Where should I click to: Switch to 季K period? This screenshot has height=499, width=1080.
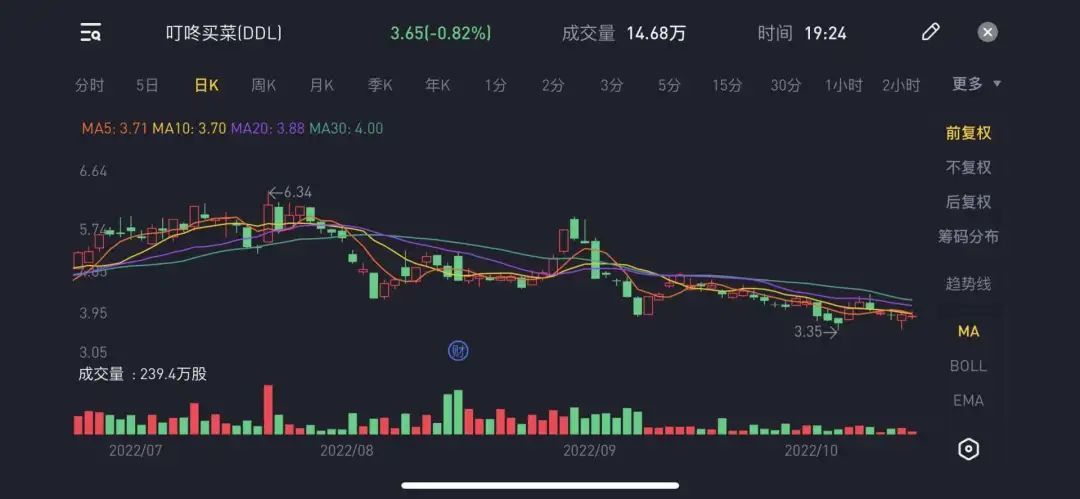tap(380, 85)
